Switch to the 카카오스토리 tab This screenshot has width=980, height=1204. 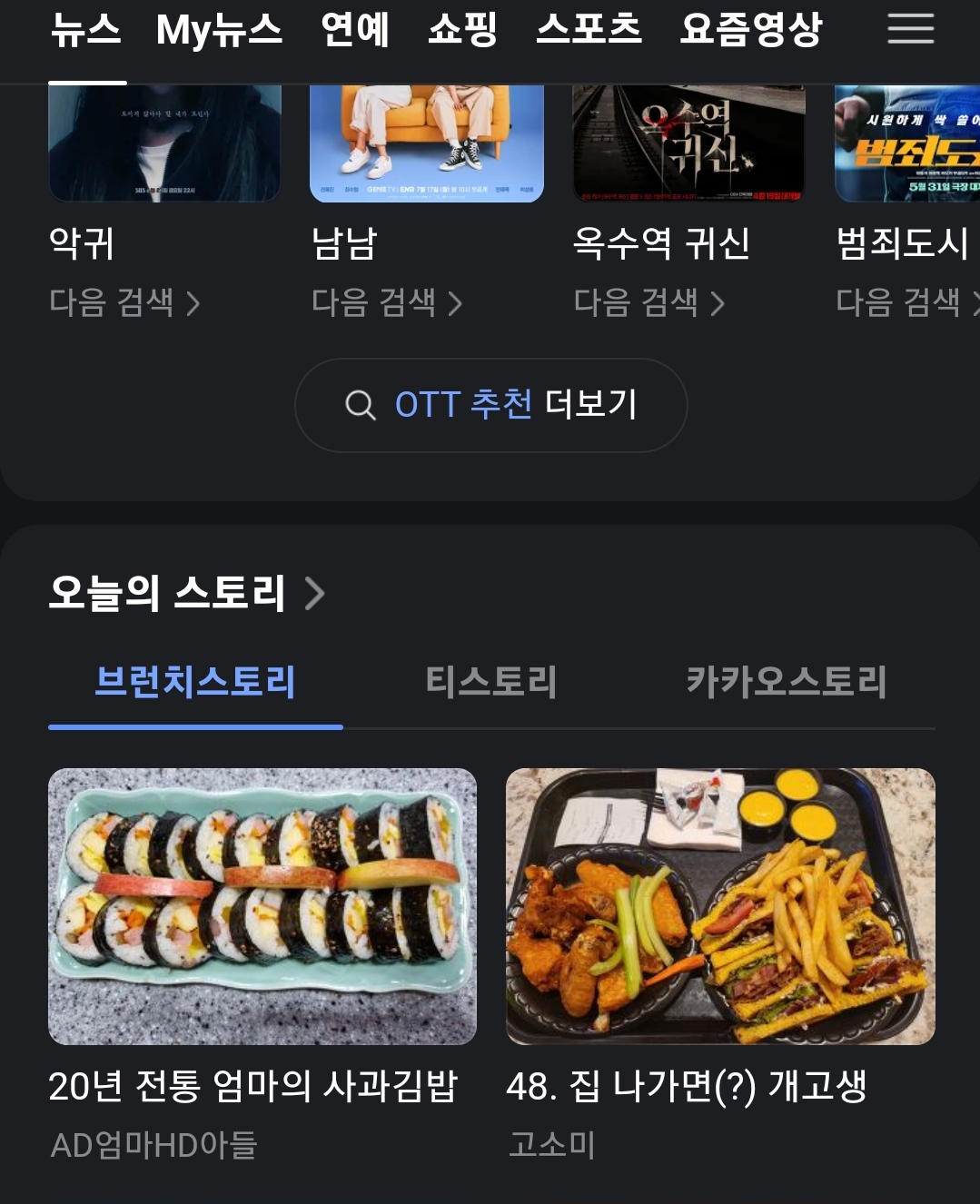point(786,682)
